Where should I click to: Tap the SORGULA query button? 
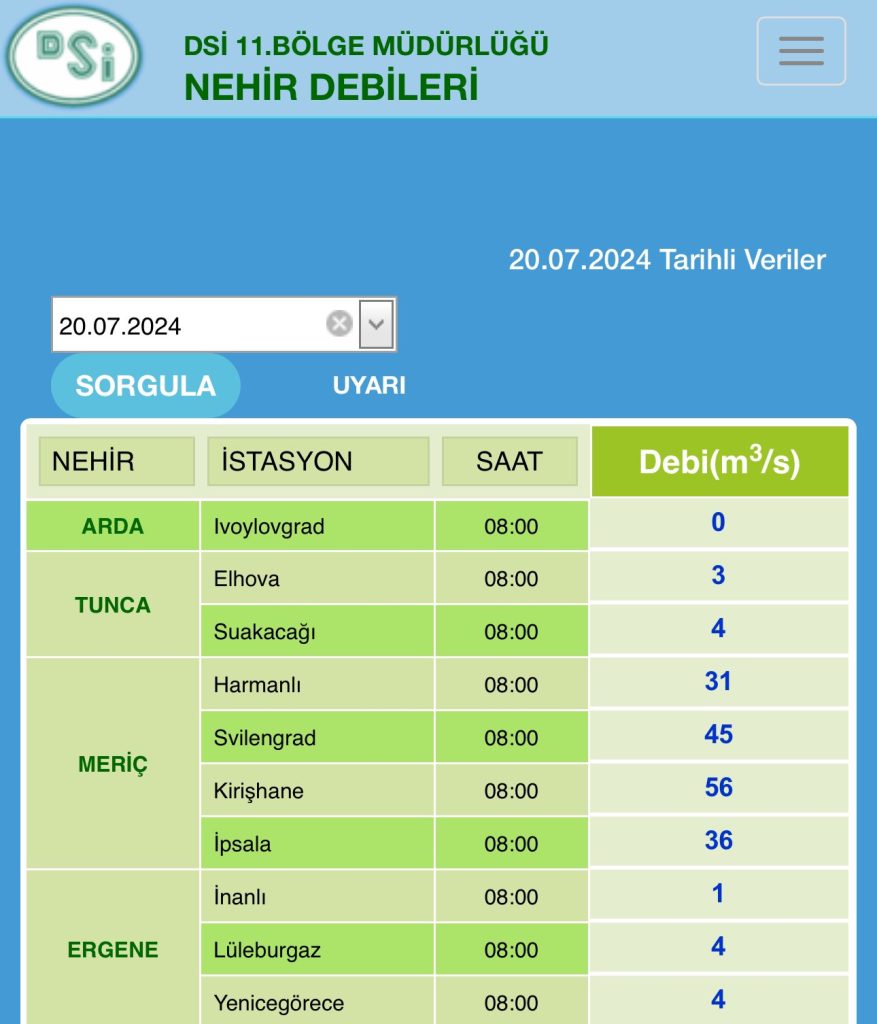point(146,385)
